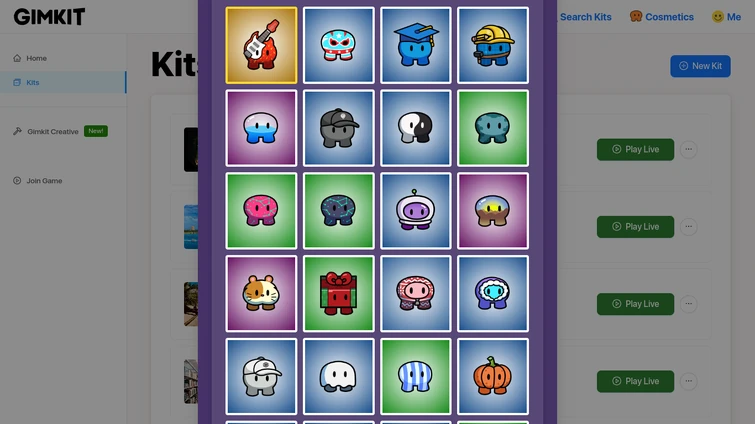Choose the pink blob skin on green
The width and height of the screenshot is (755, 424).
point(261,211)
